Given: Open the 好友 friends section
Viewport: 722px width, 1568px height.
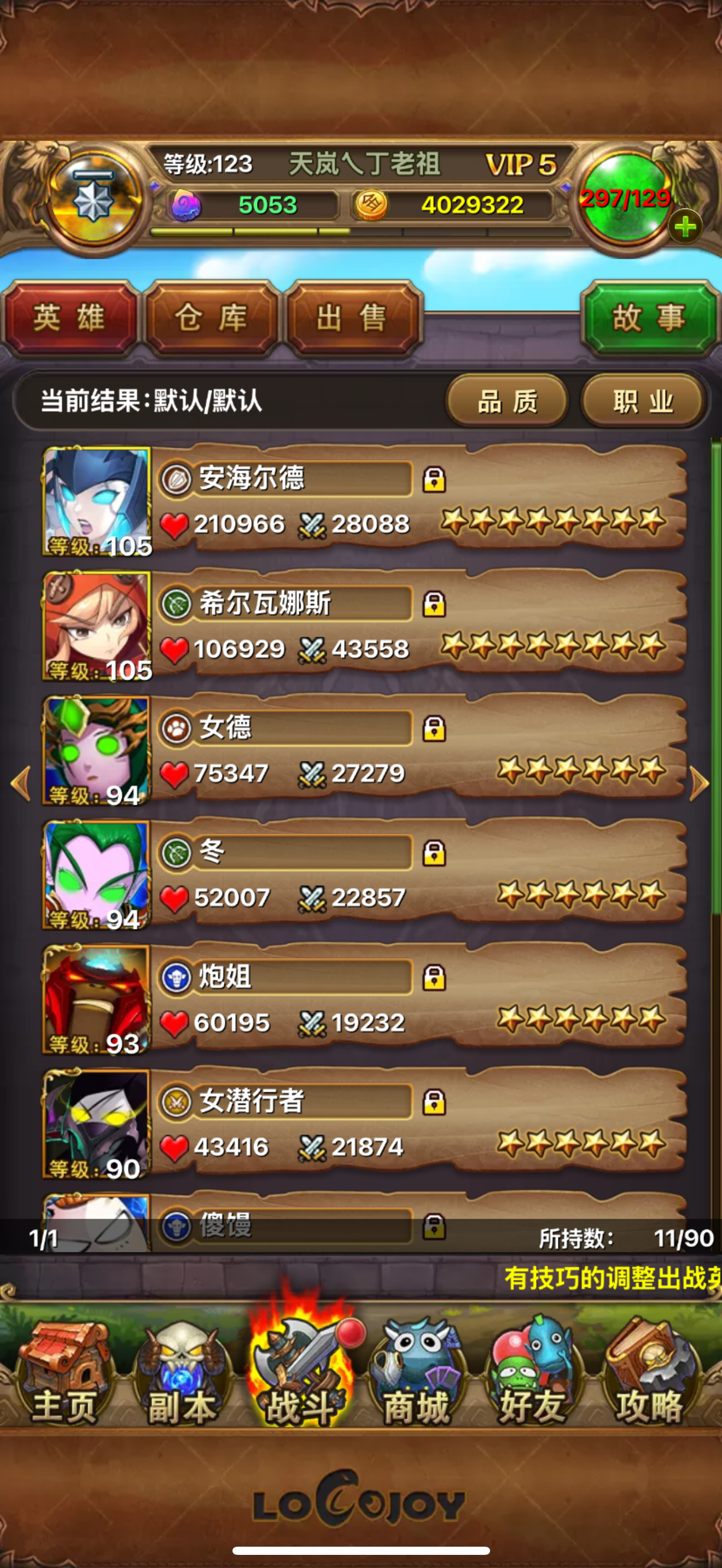Looking at the screenshot, I should [x=533, y=1377].
